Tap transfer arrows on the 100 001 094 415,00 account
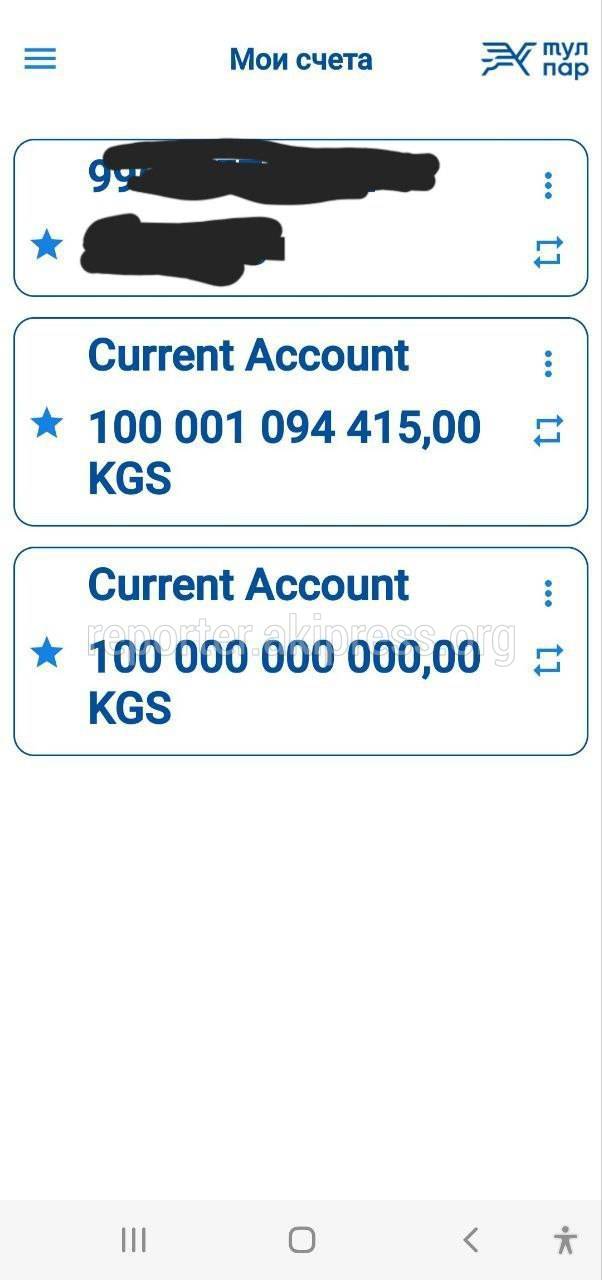Image resolution: width=602 pixels, height=1280 pixels. click(548, 431)
